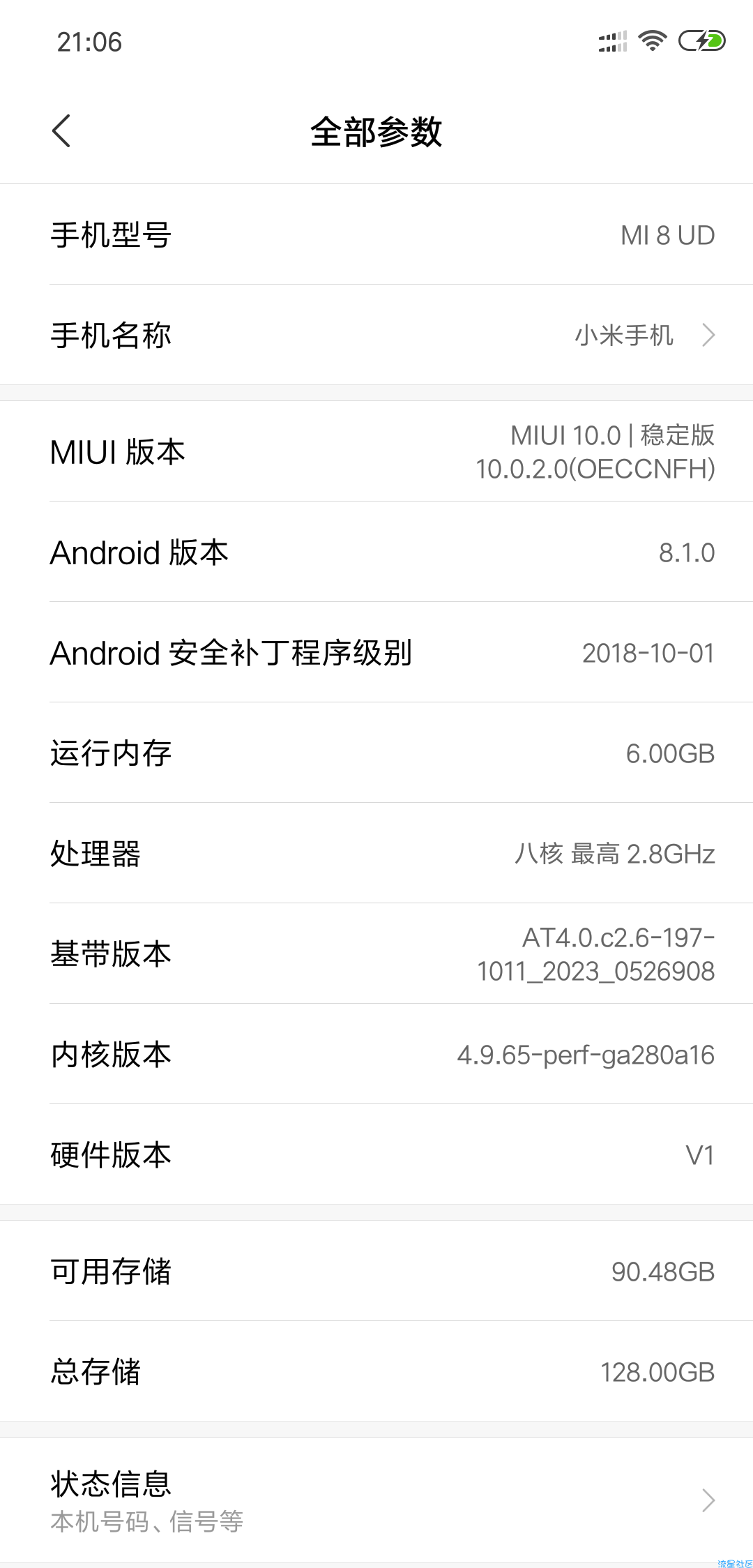
Task: Open the 手机名称 row to rename device
Action: pyautogui.click(x=376, y=335)
